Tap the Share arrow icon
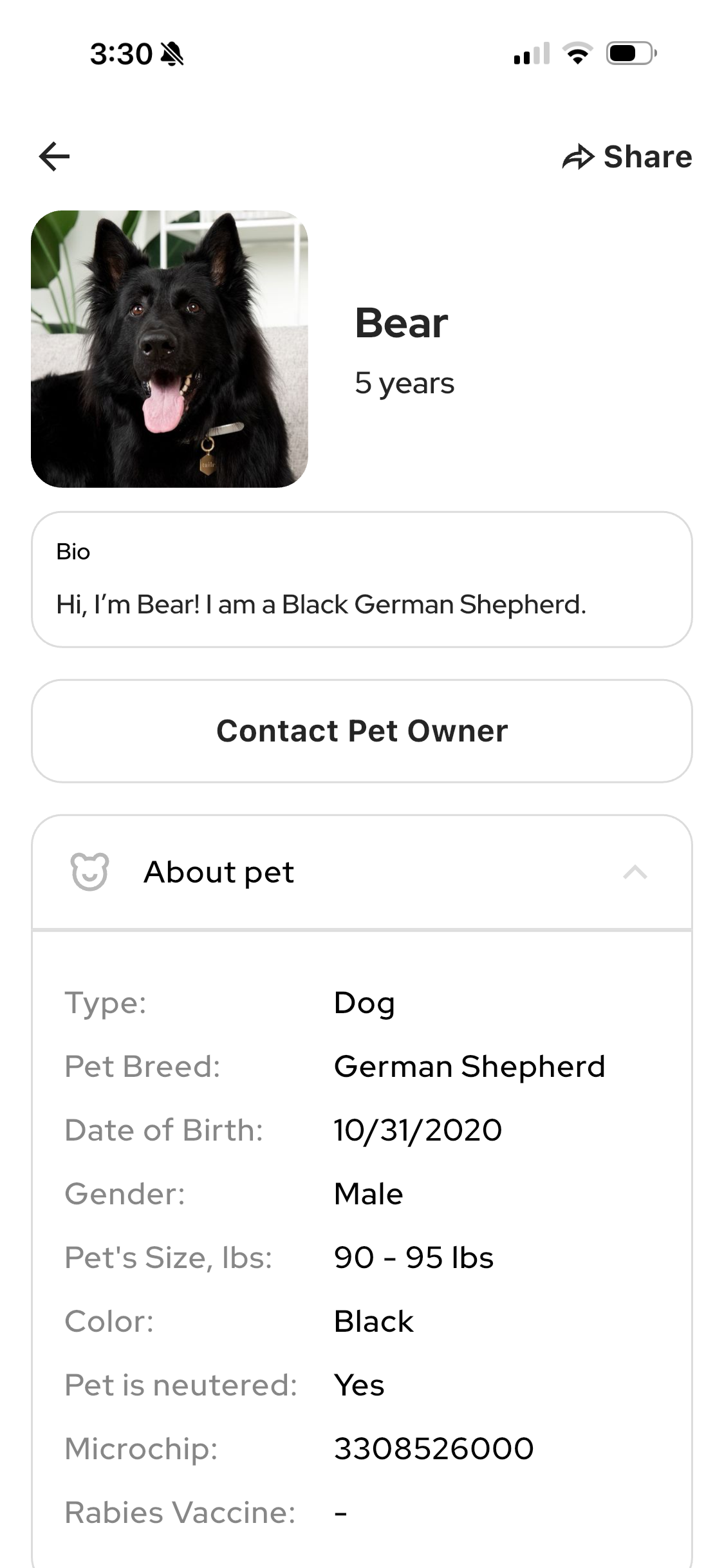Screen dimensions: 724x1568 [x=580, y=156]
